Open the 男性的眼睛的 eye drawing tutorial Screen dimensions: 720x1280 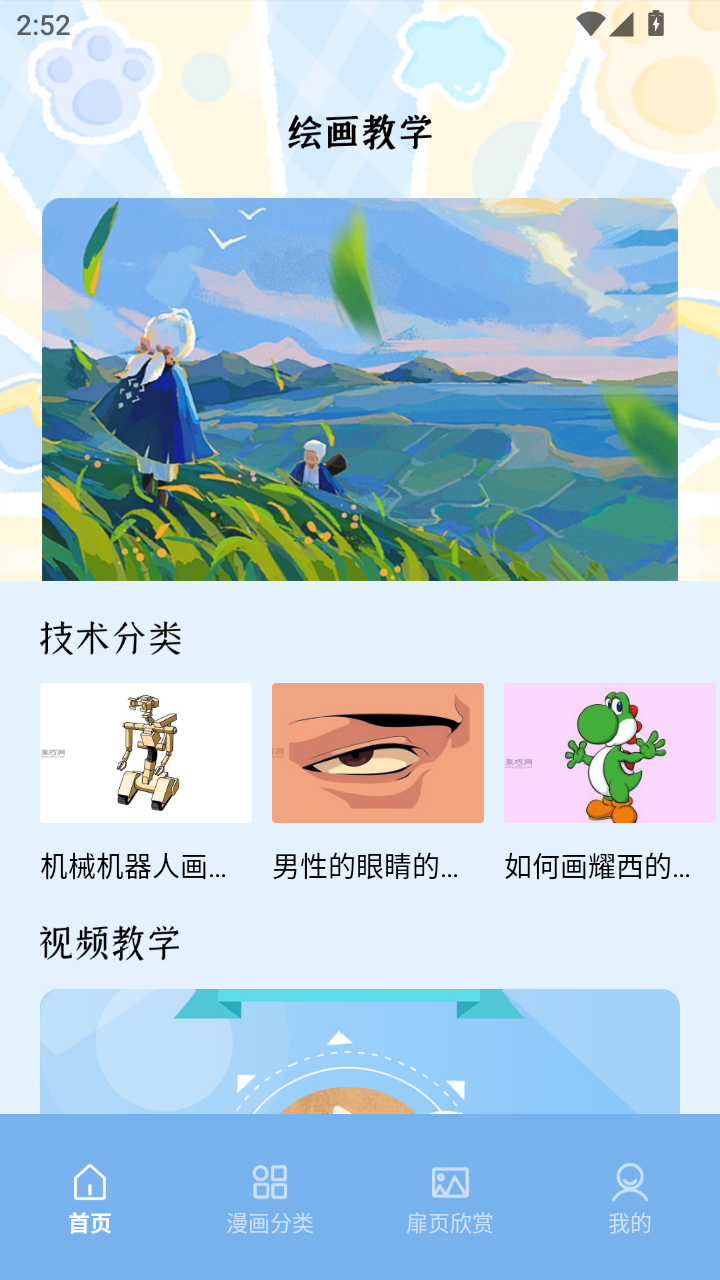tap(378, 753)
